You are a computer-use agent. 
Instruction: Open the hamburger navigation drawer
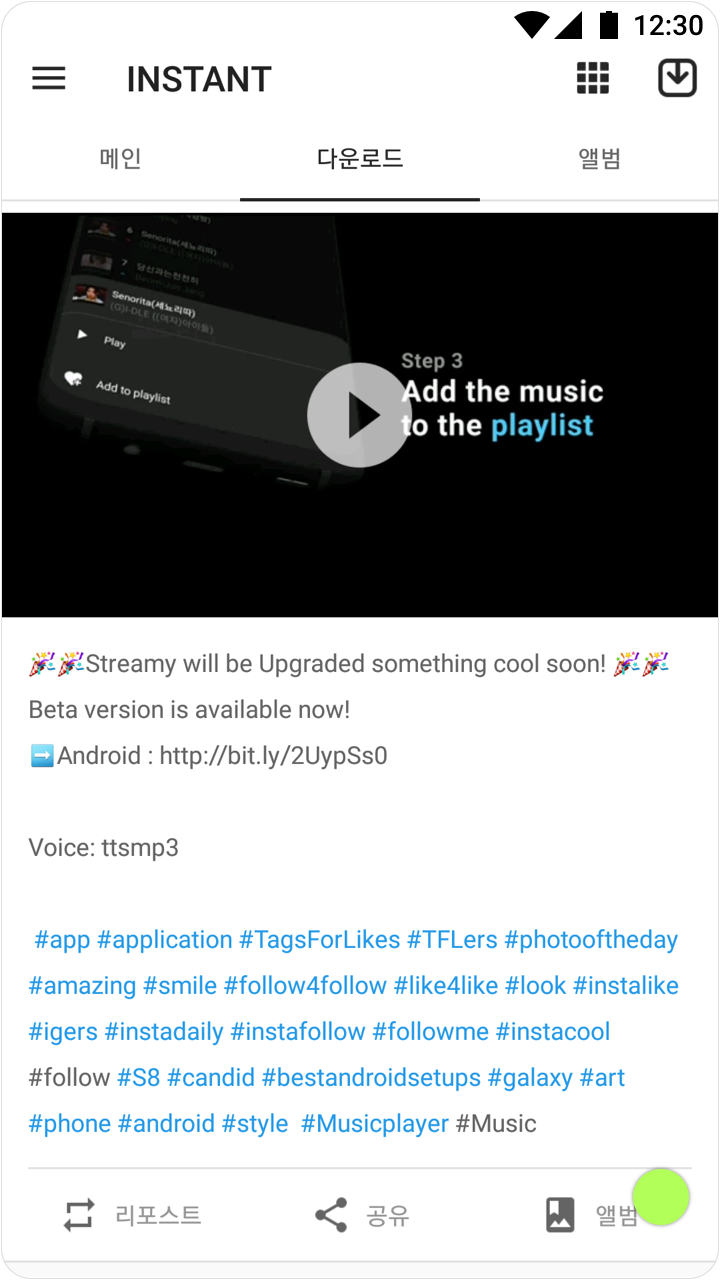tap(49, 79)
